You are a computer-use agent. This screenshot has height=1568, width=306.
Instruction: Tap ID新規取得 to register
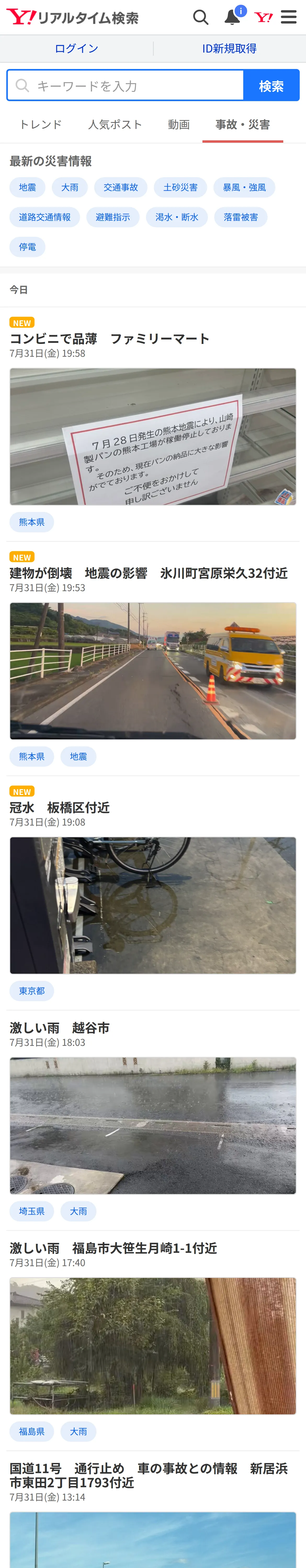[229, 49]
